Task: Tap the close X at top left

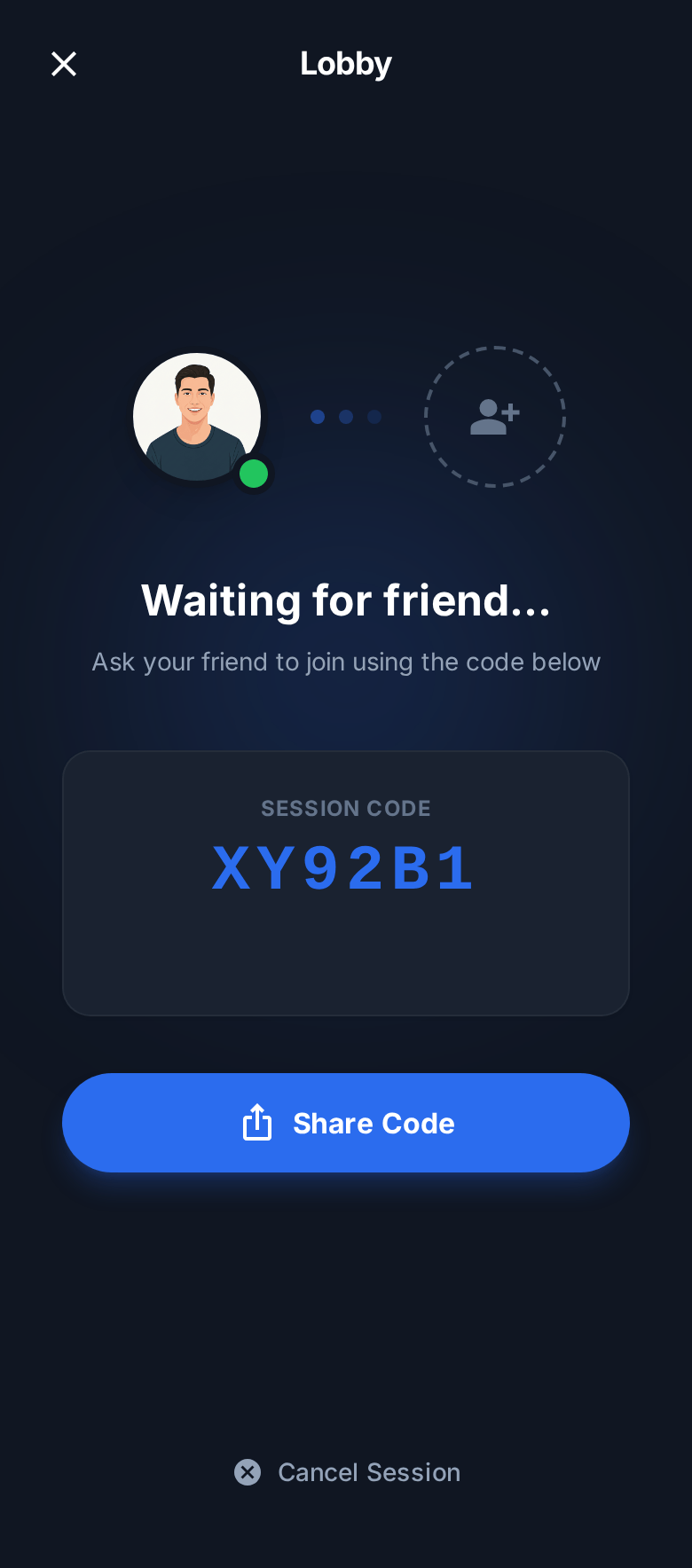Action: tap(63, 63)
